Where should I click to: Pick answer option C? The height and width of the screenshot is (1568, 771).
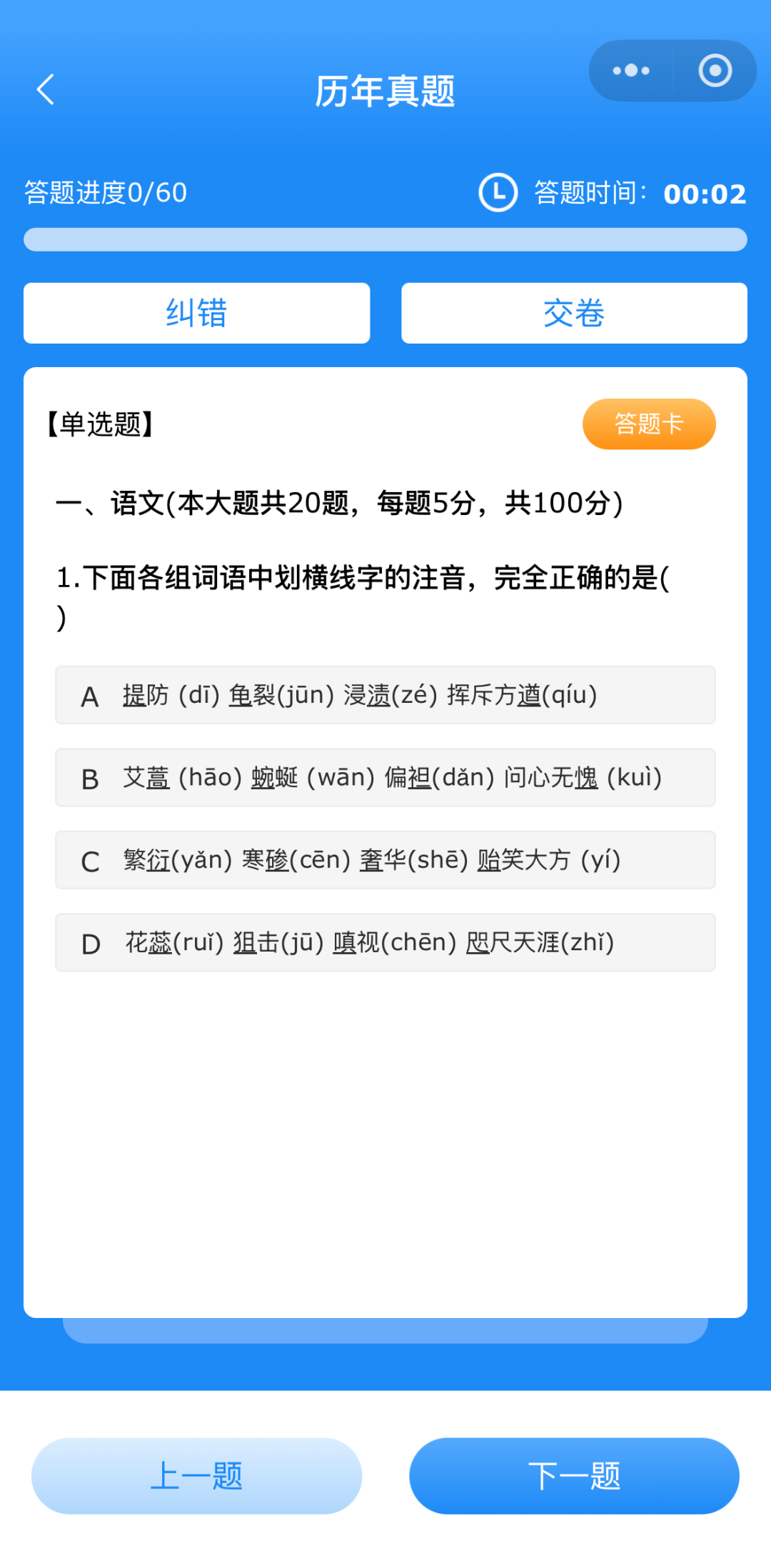pos(385,860)
